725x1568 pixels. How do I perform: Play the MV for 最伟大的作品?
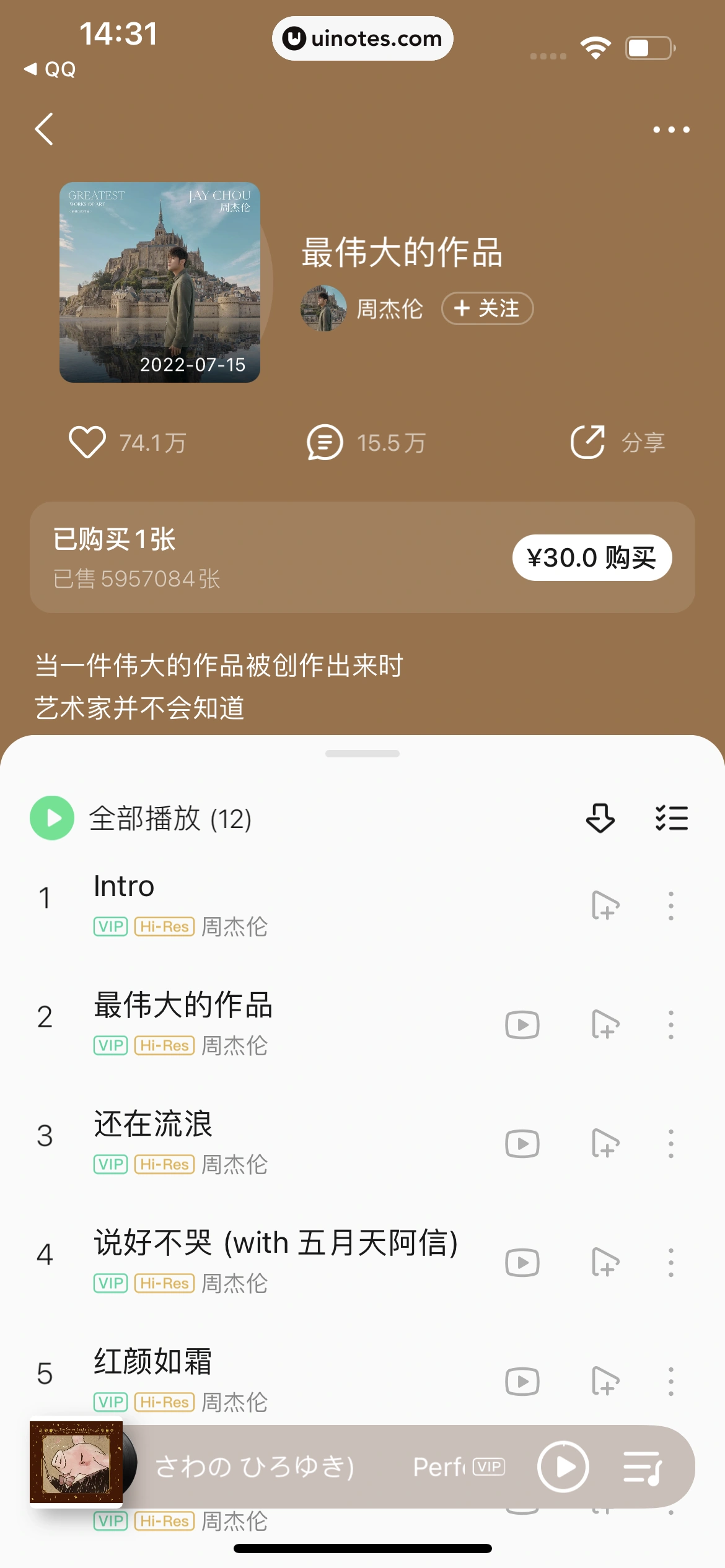tap(521, 1025)
